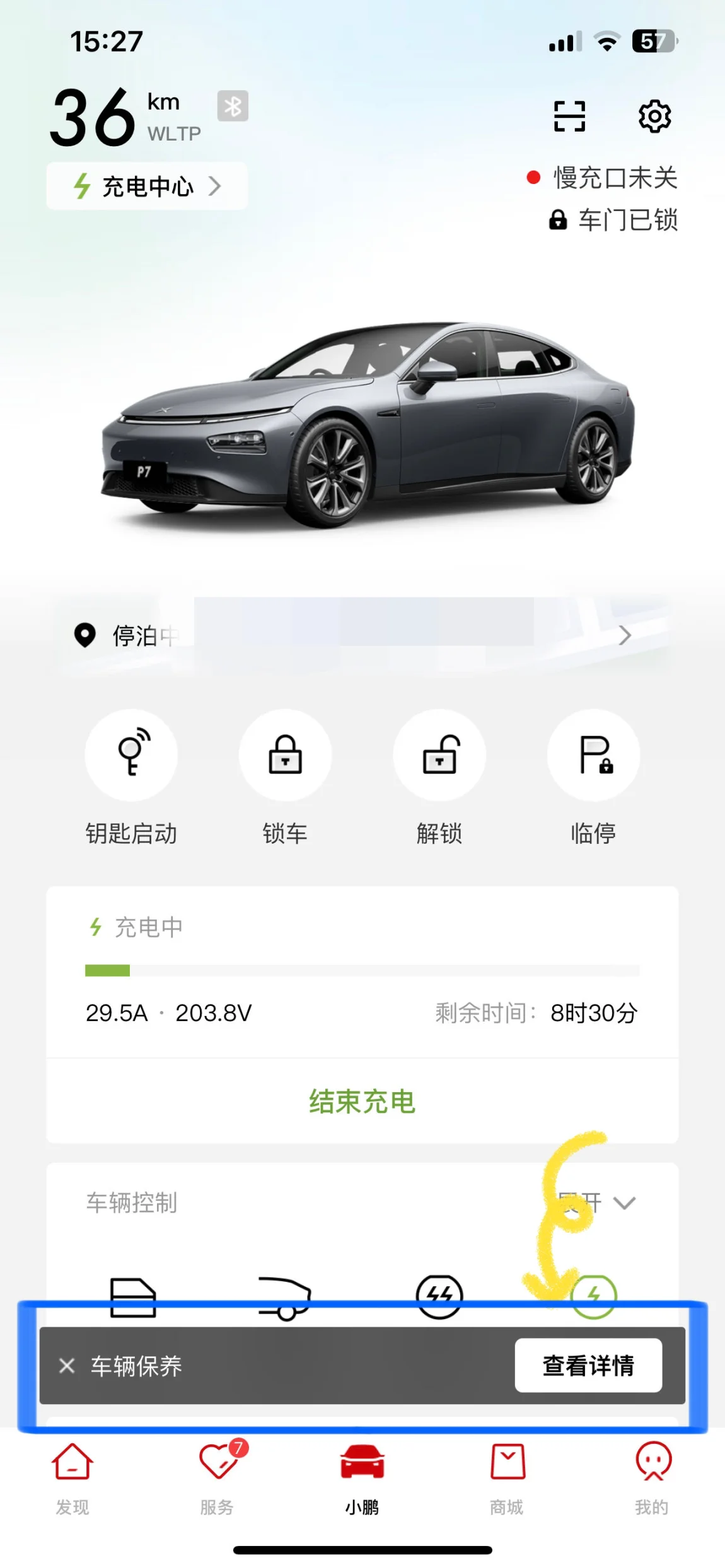This screenshot has height=1568, width=725.
Task: Open the settings gear
Action: pyautogui.click(x=654, y=117)
